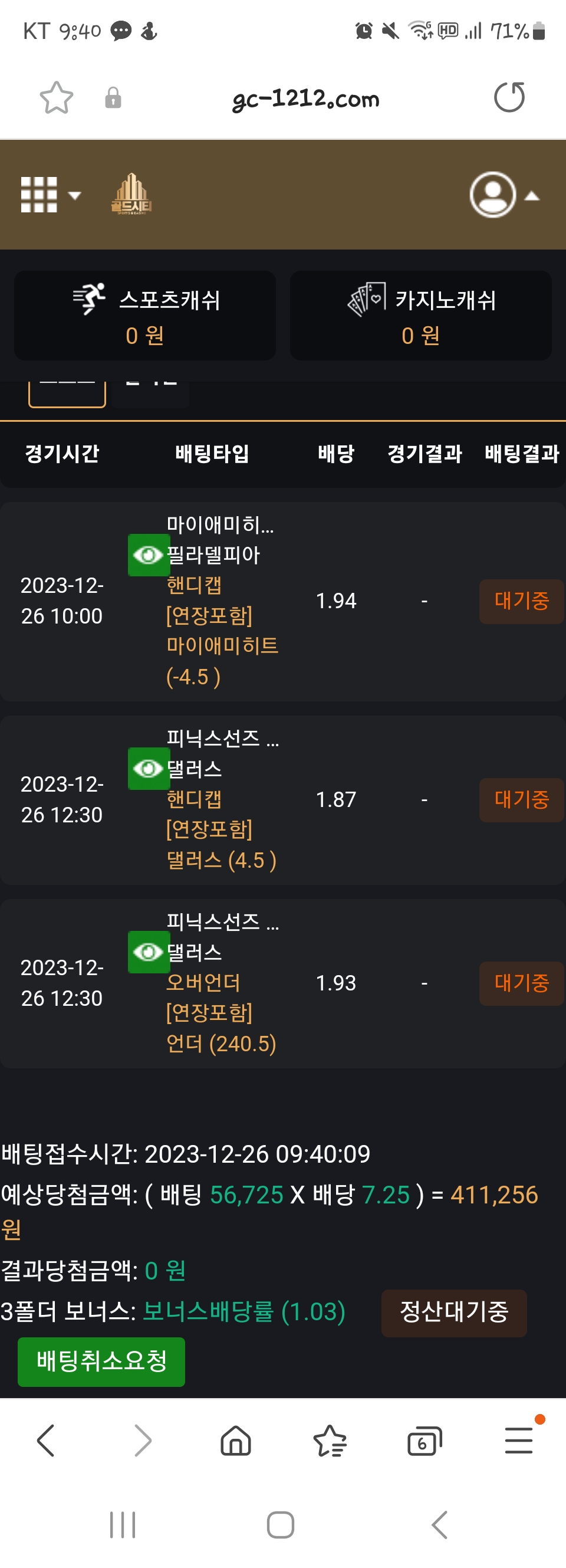
Task: Go back to the previous browser page
Action: (46, 1440)
